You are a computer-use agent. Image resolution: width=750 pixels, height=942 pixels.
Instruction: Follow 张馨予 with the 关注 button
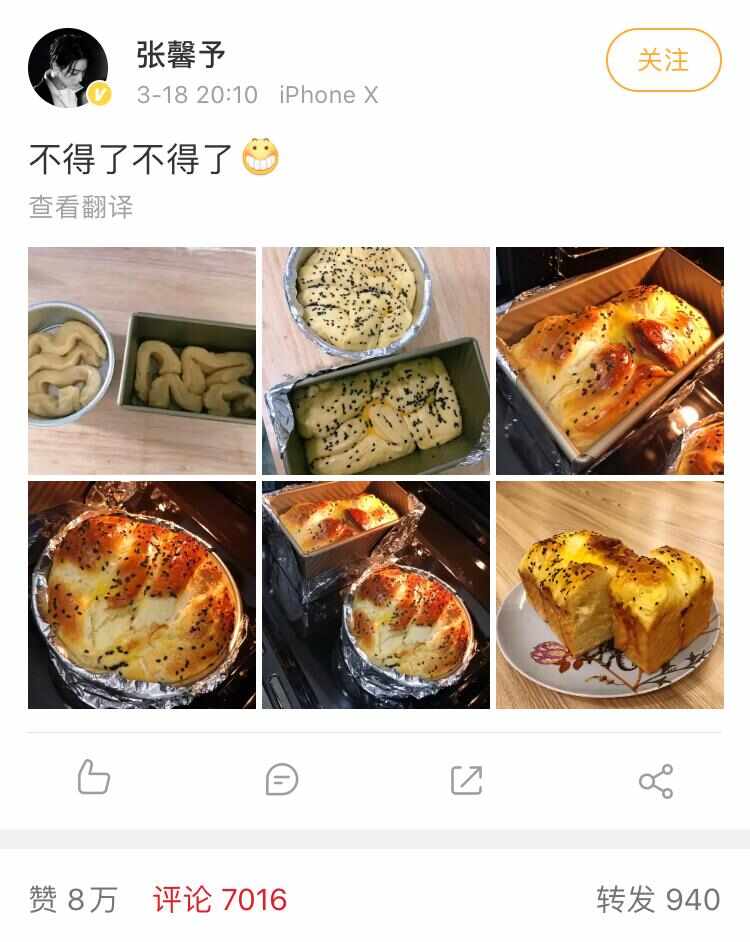tap(663, 60)
